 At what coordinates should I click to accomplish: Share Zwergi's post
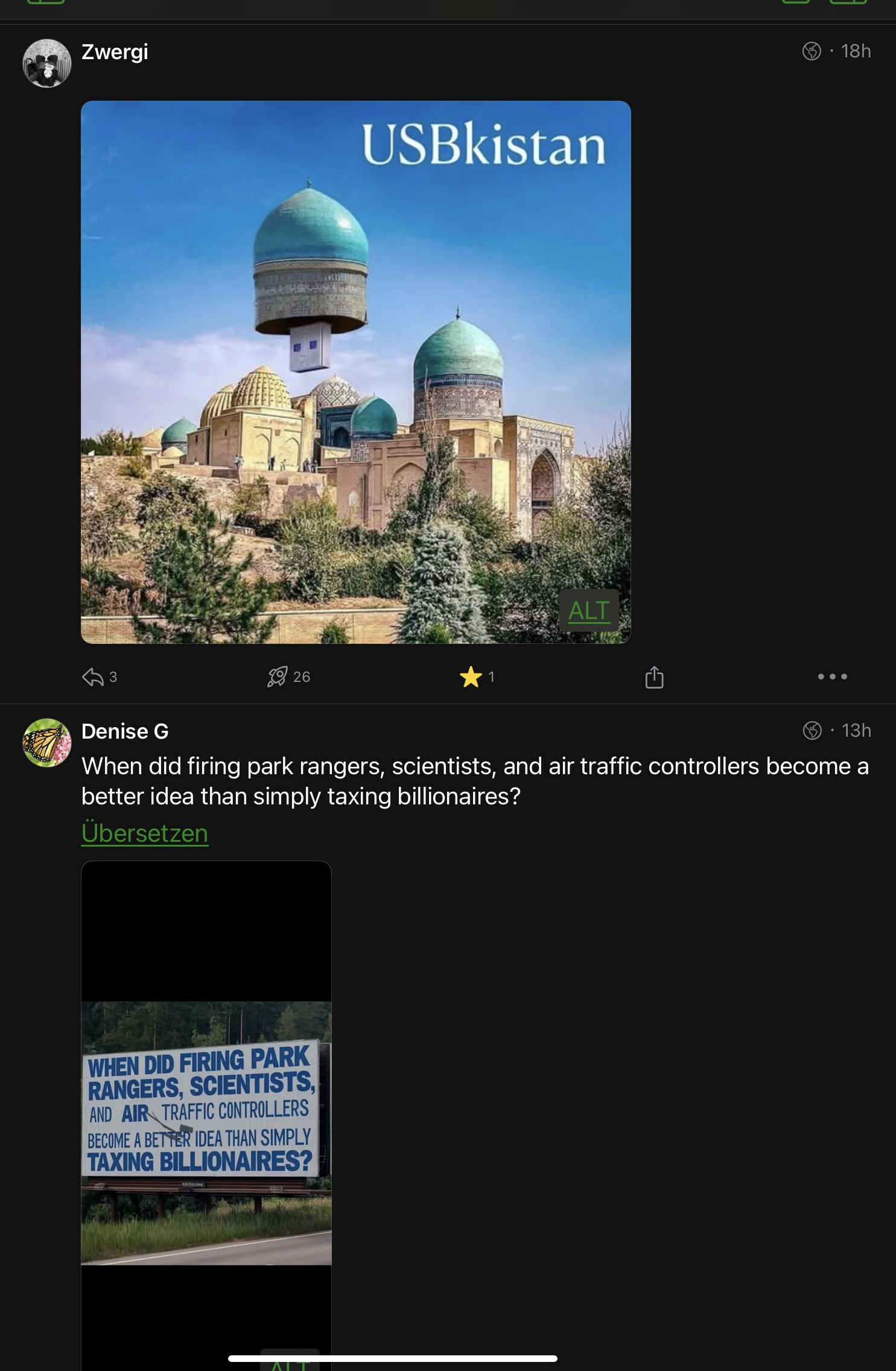[654, 677]
